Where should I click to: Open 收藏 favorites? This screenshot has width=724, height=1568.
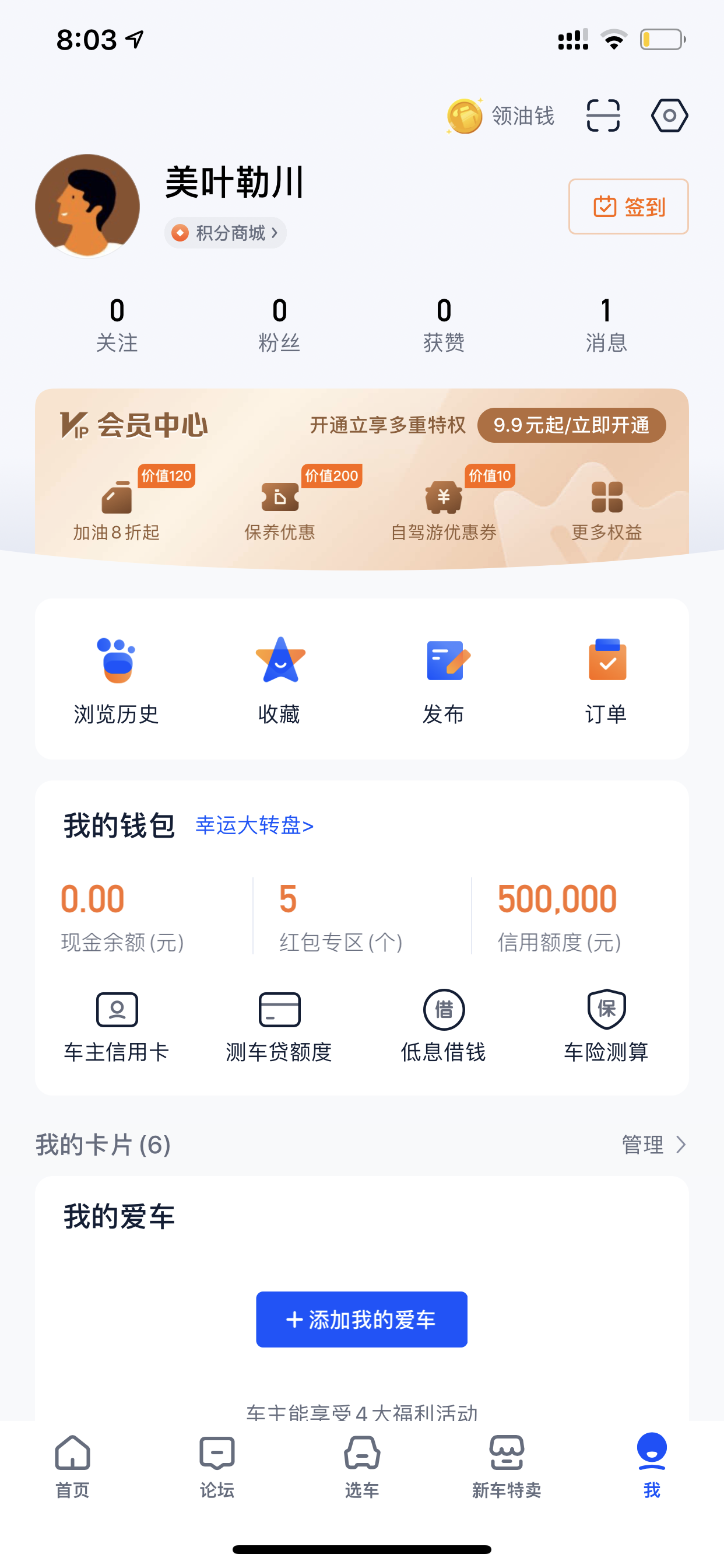(x=279, y=681)
